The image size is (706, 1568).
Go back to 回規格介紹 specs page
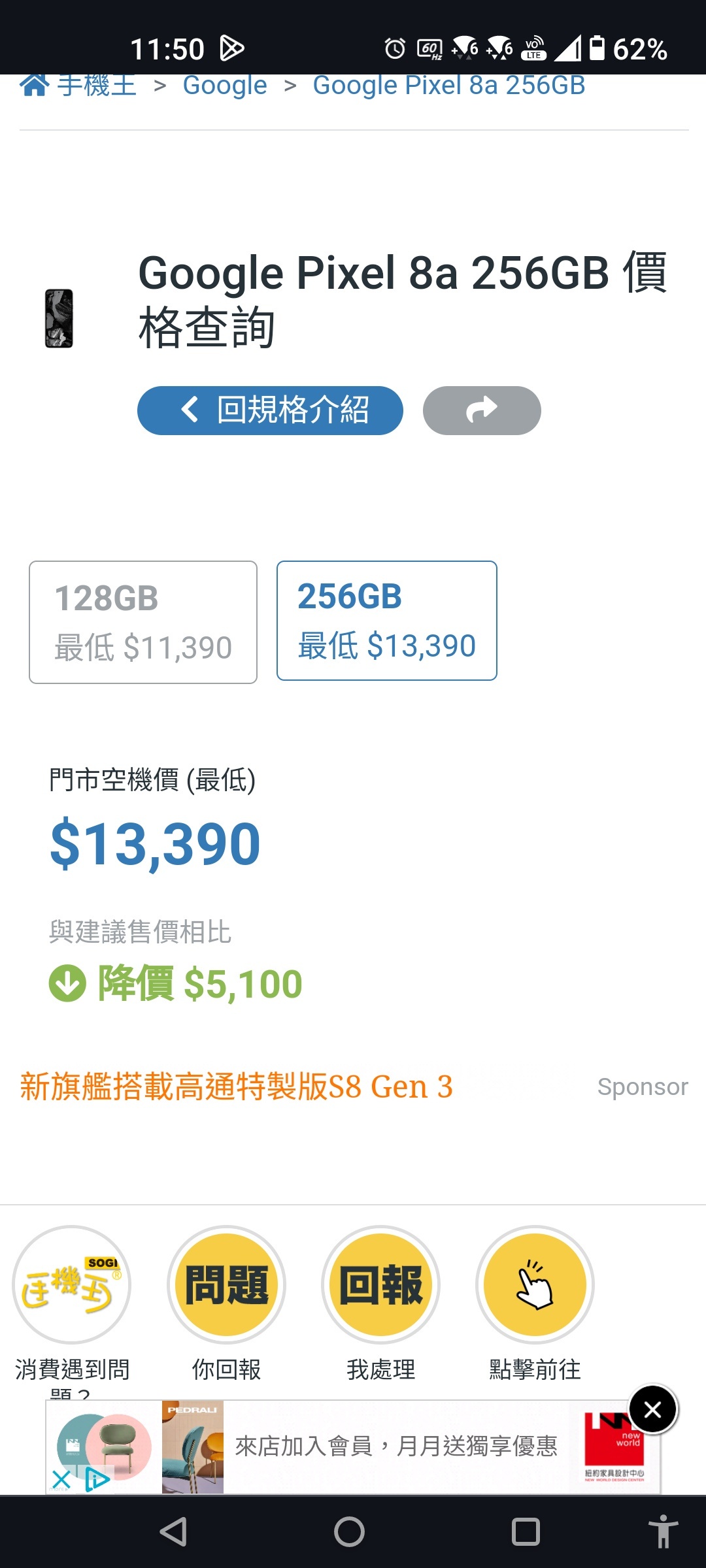coord(270,410)
